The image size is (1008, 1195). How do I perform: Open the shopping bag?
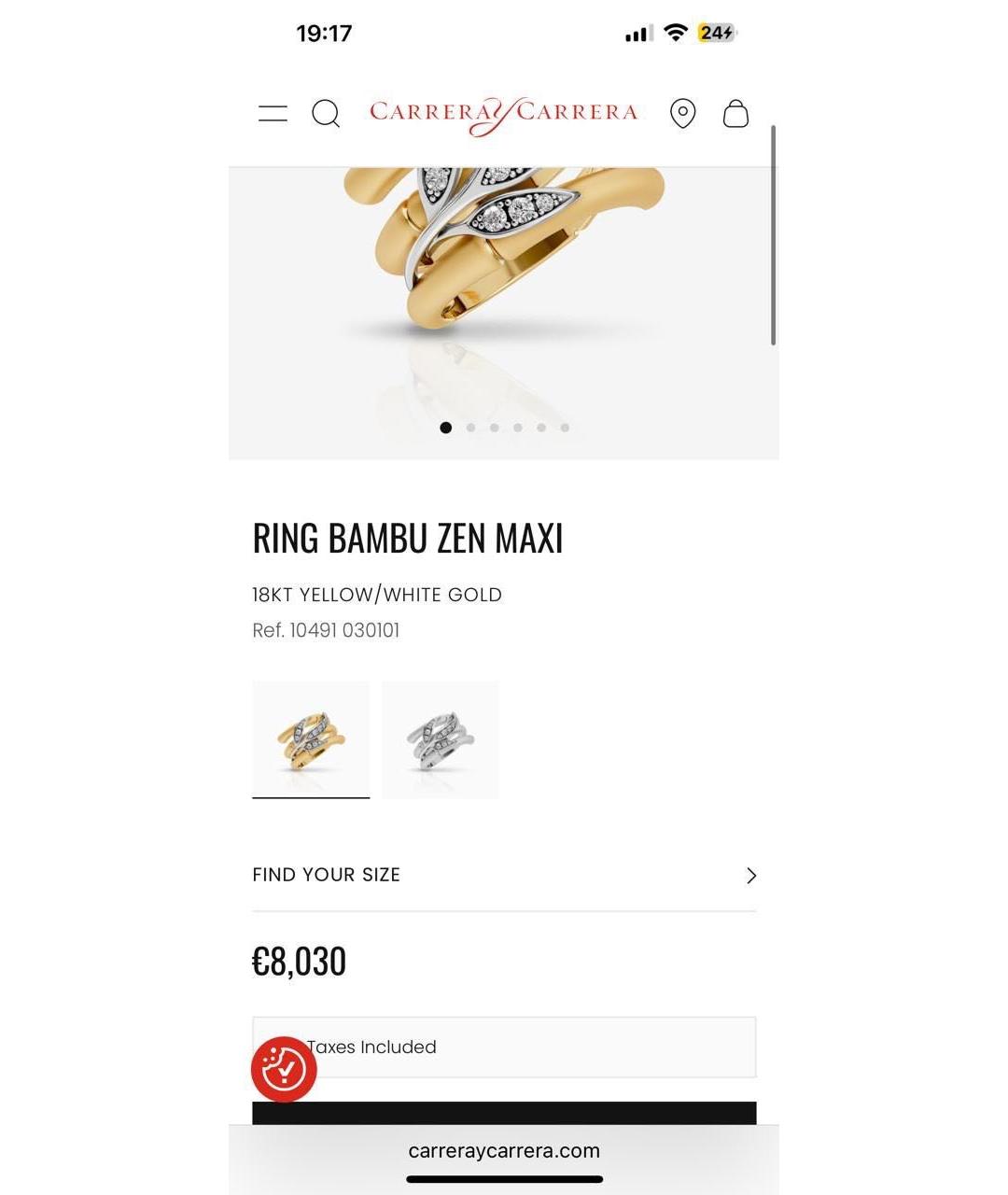click(x=735, y=114)
